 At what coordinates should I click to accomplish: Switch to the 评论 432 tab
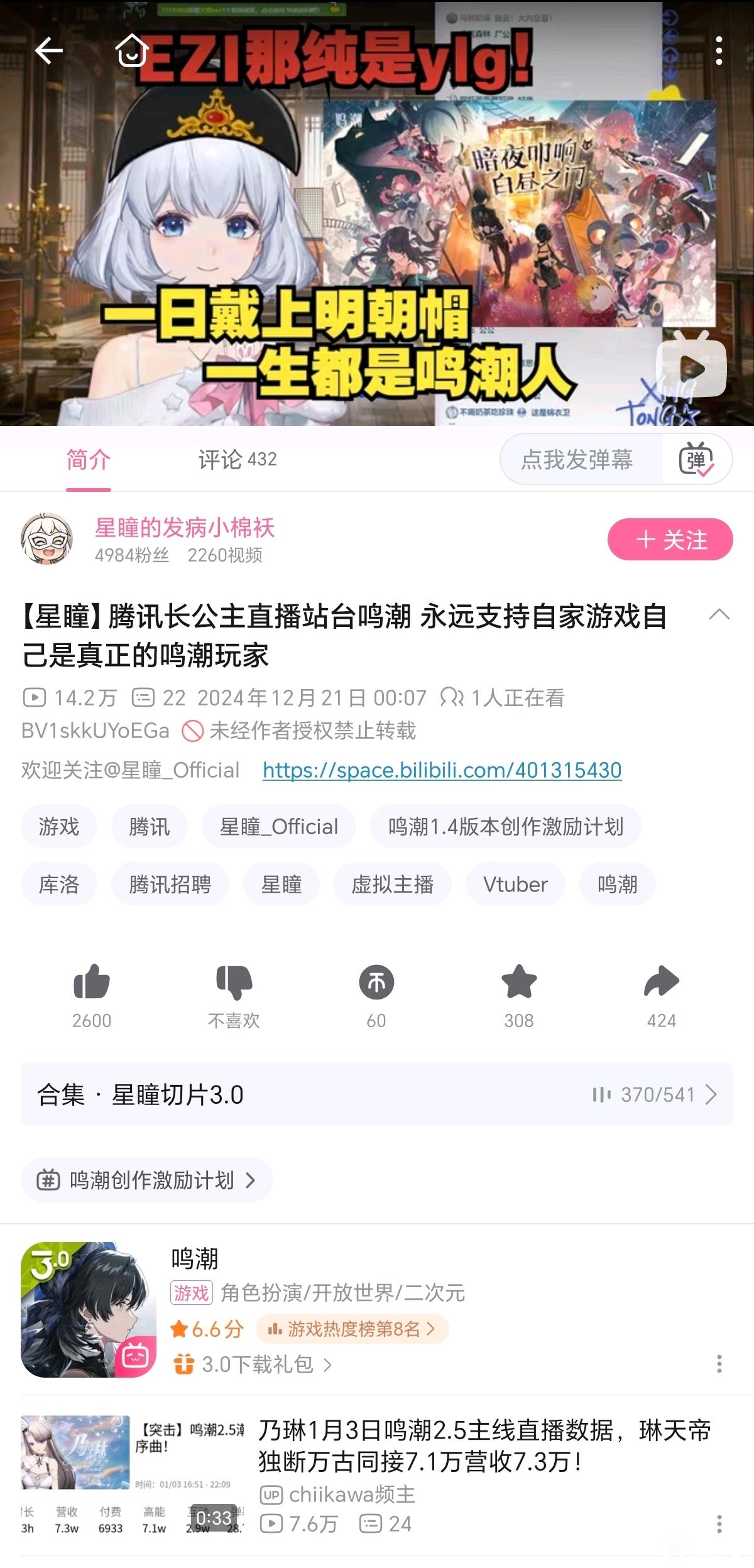(x=237, y=460)
